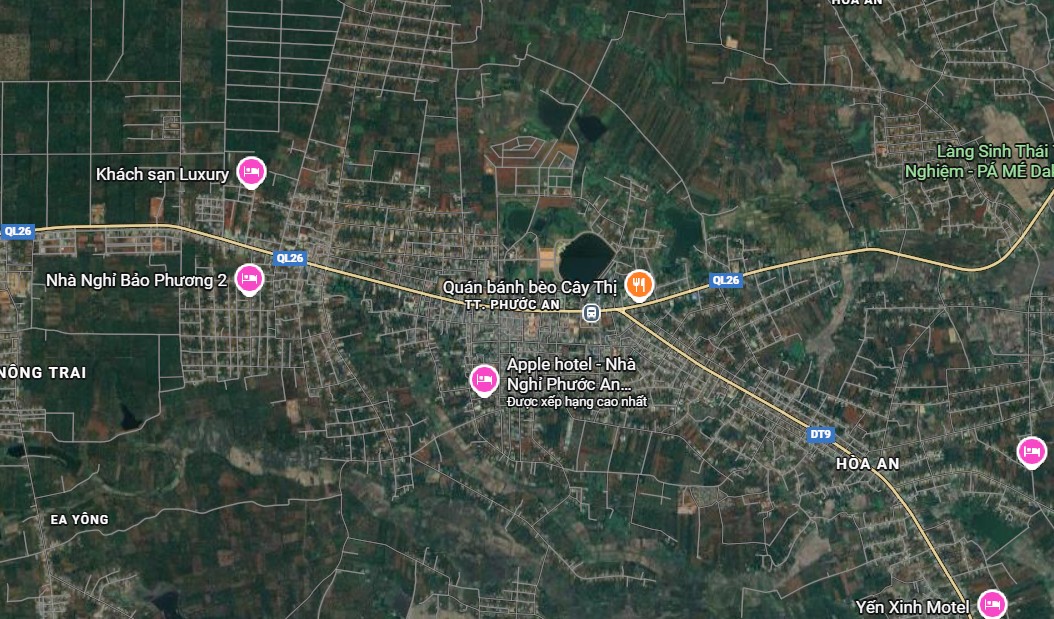1054x619 pixels.
Task: Select the Yến Xinh Motel marker
Action: (x=992, y=603)
